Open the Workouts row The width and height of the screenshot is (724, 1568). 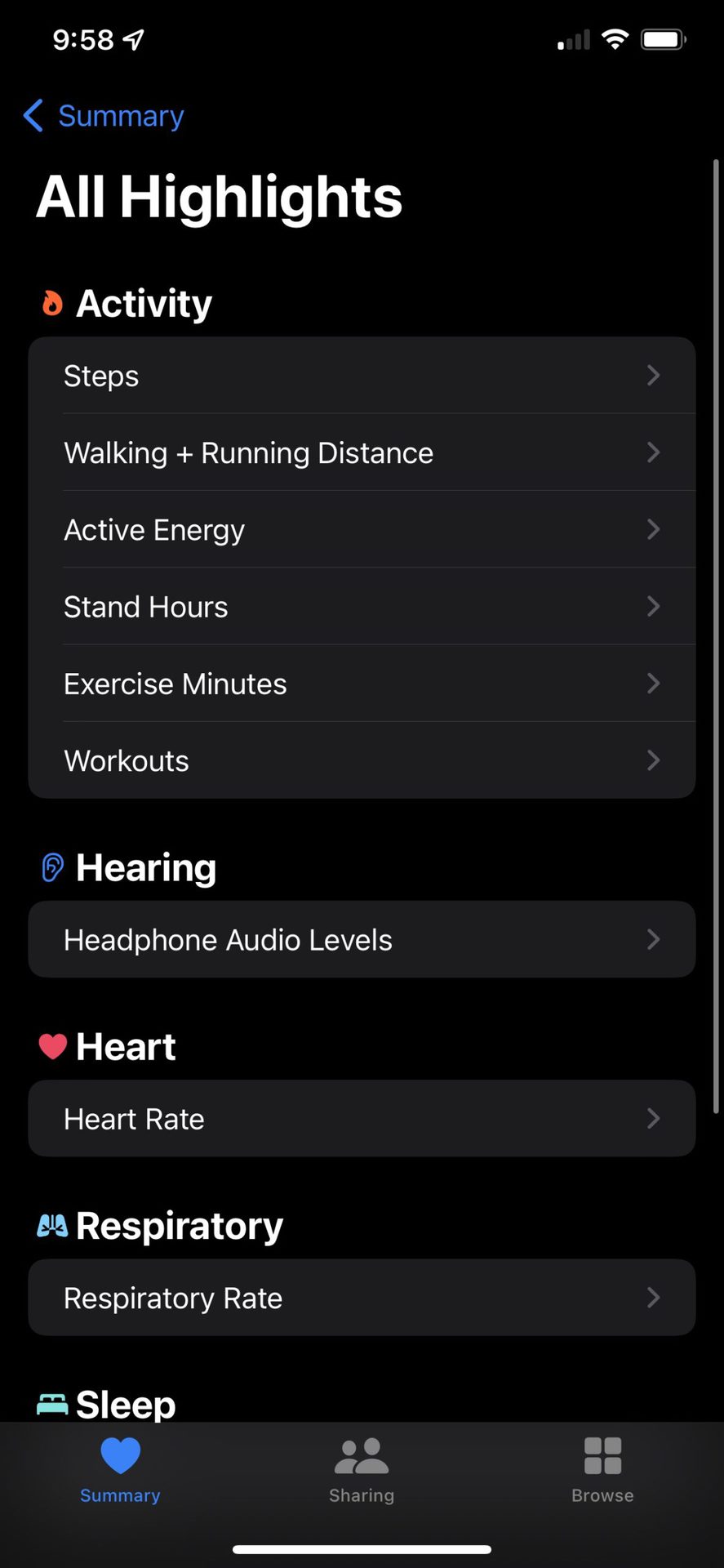tap(362, 760)
